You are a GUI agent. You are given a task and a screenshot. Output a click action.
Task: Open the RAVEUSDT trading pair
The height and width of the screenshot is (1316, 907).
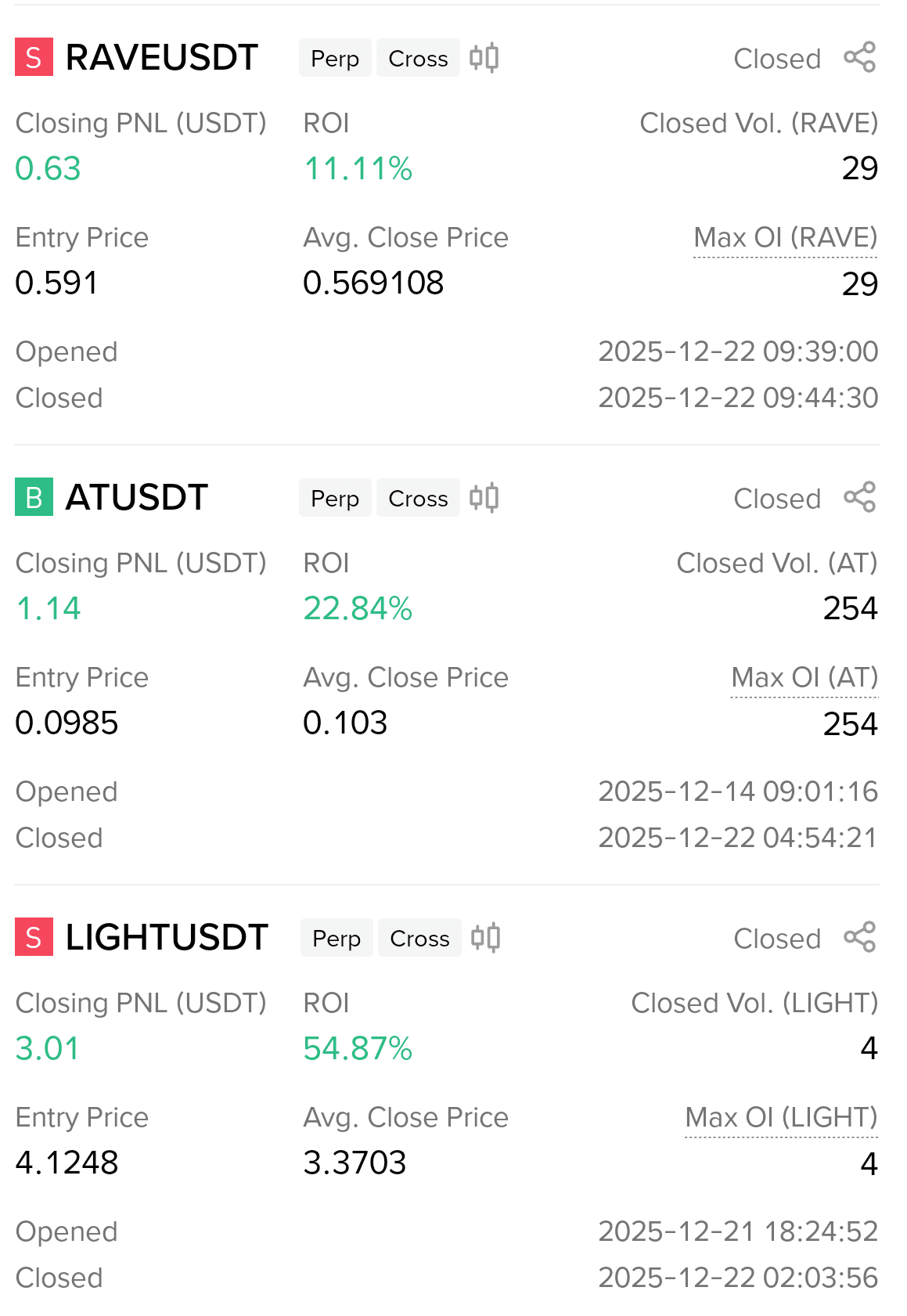[x=161, y=58]
